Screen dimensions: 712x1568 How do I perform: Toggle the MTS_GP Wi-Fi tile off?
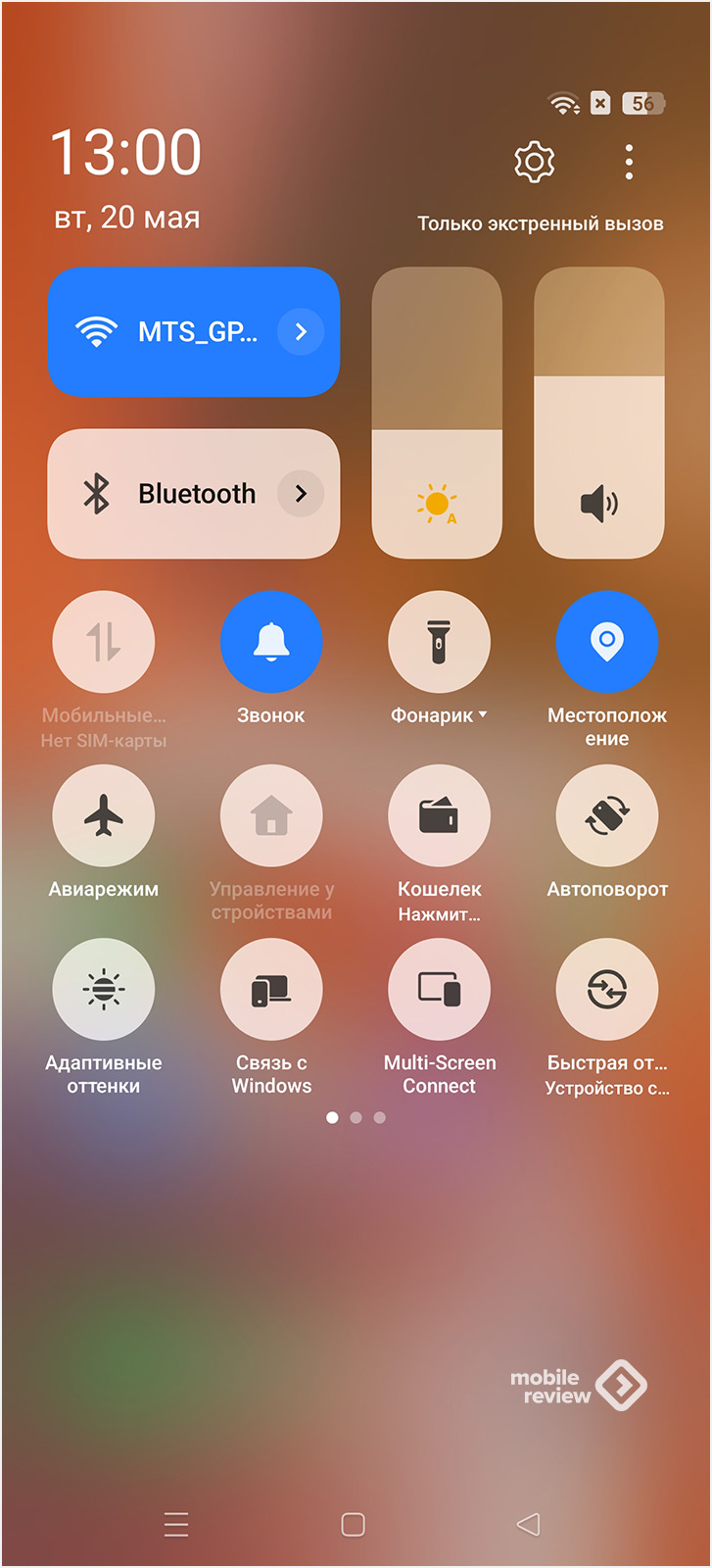166,332
